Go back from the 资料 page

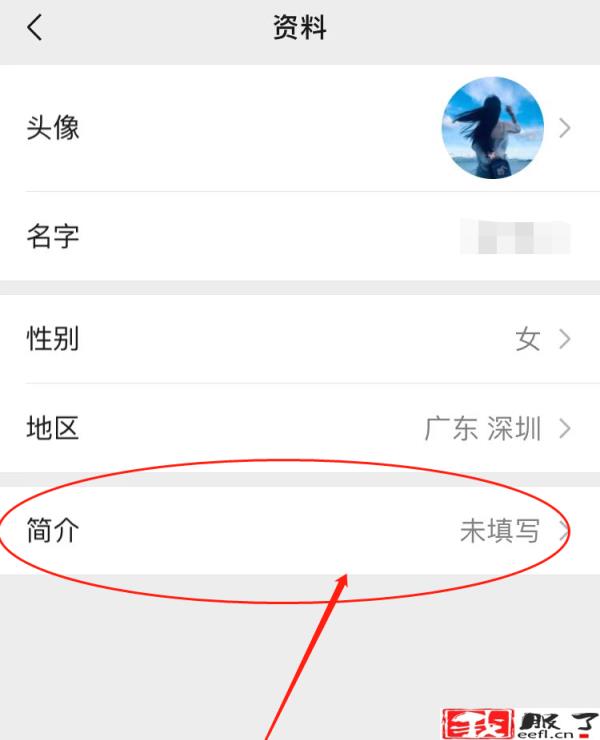click(35, 28)
